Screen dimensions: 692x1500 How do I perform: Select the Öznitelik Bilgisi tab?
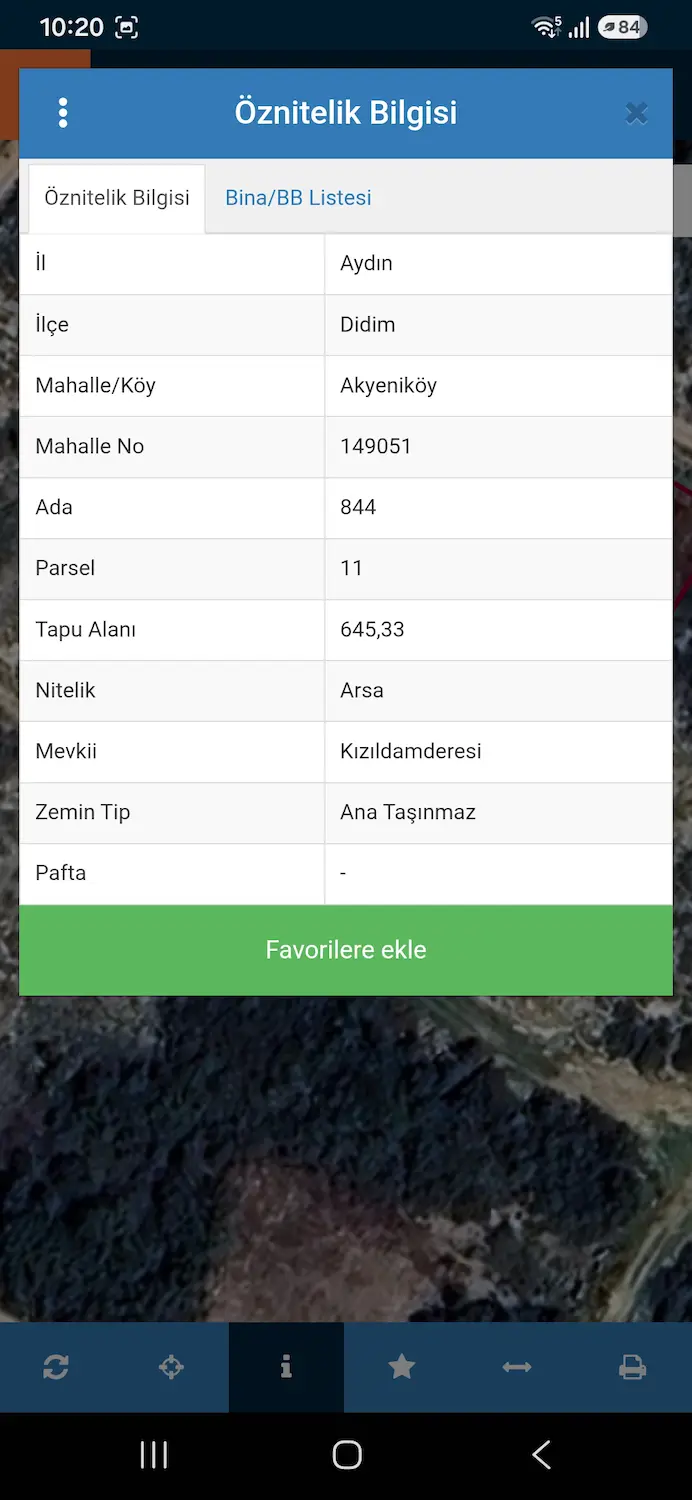coord(117,198)
